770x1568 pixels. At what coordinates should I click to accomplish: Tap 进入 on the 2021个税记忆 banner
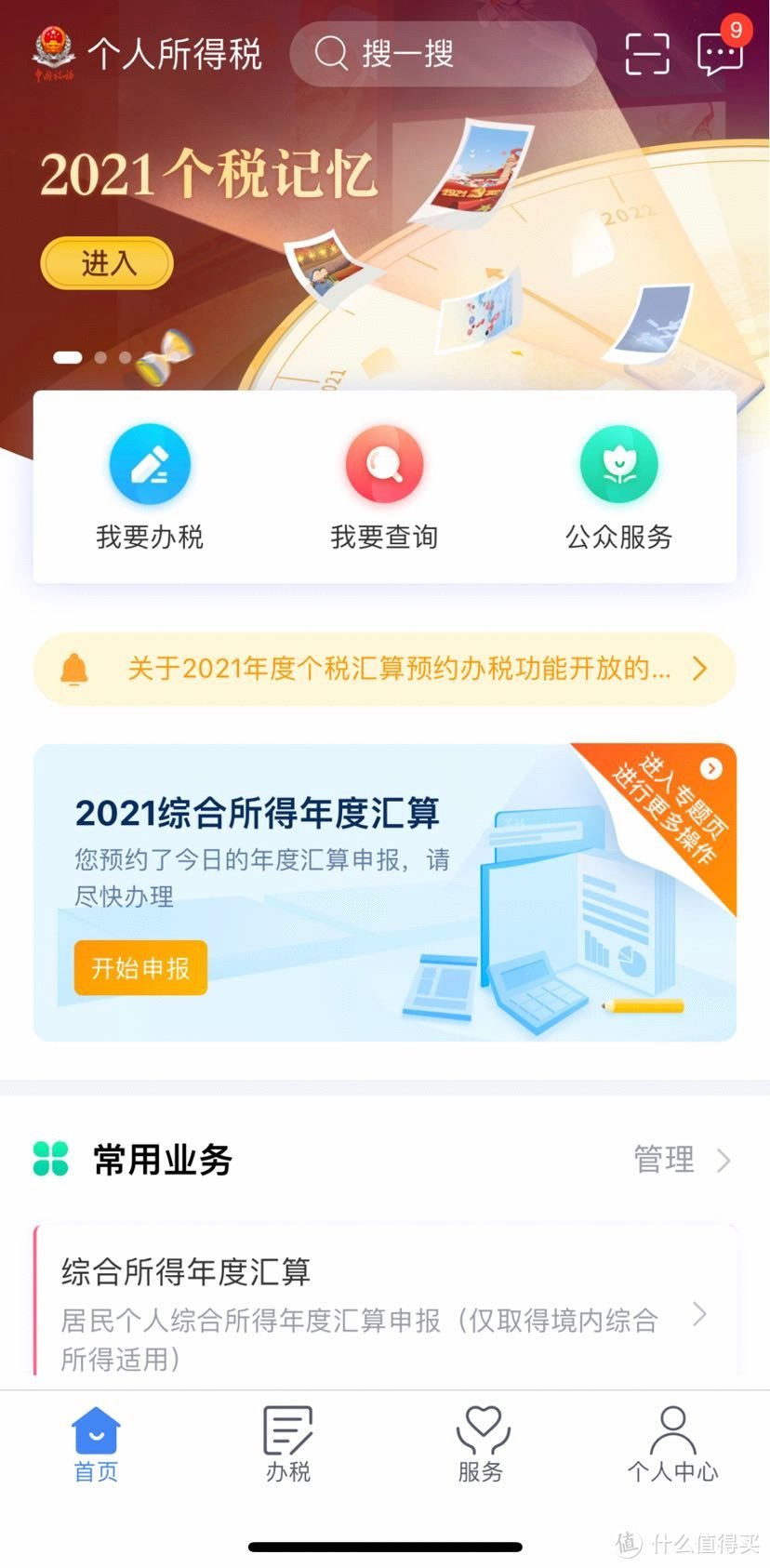click(x=106, y=263)
